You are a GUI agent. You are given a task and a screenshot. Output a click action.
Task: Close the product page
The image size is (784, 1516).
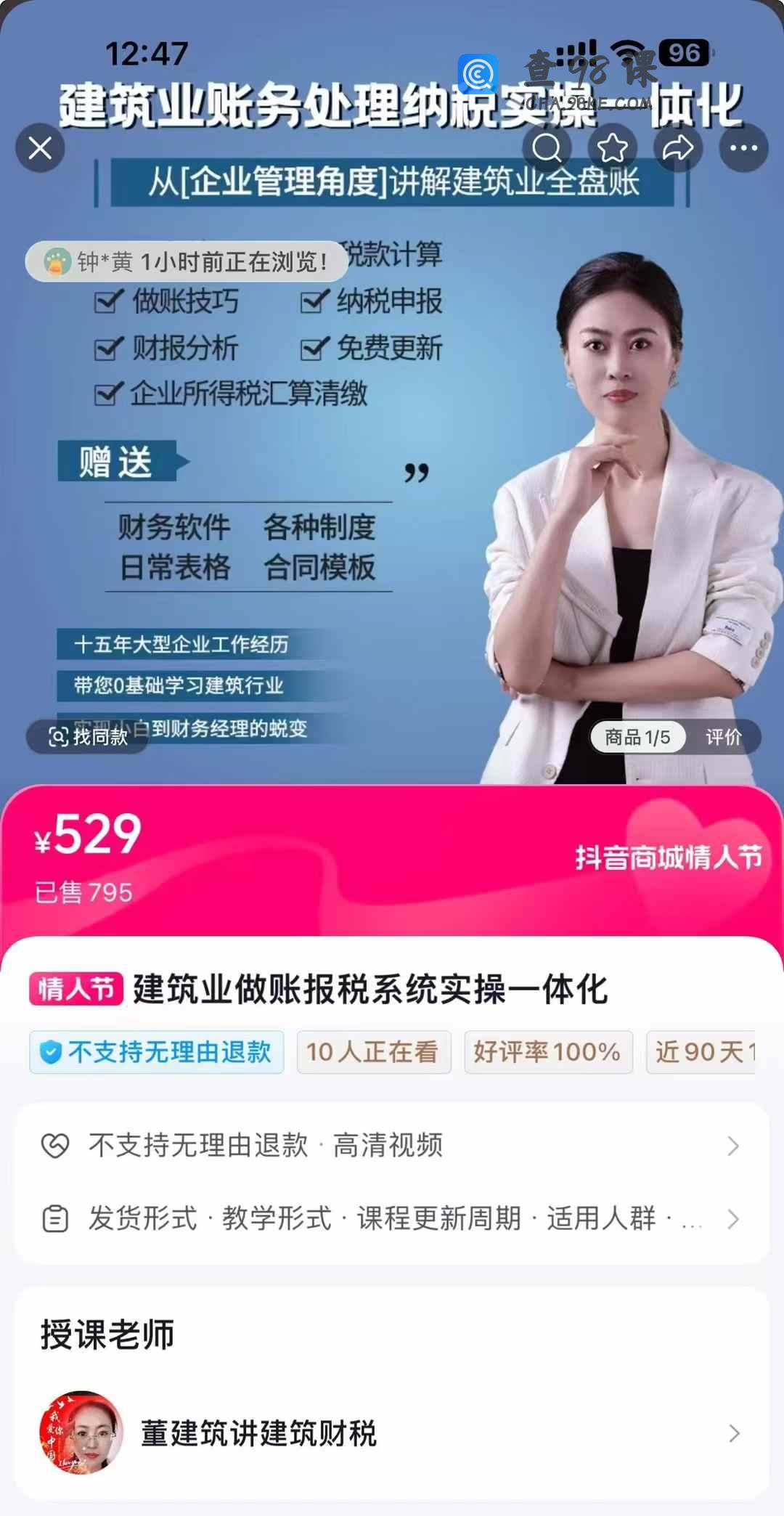(x=40, y=148)
